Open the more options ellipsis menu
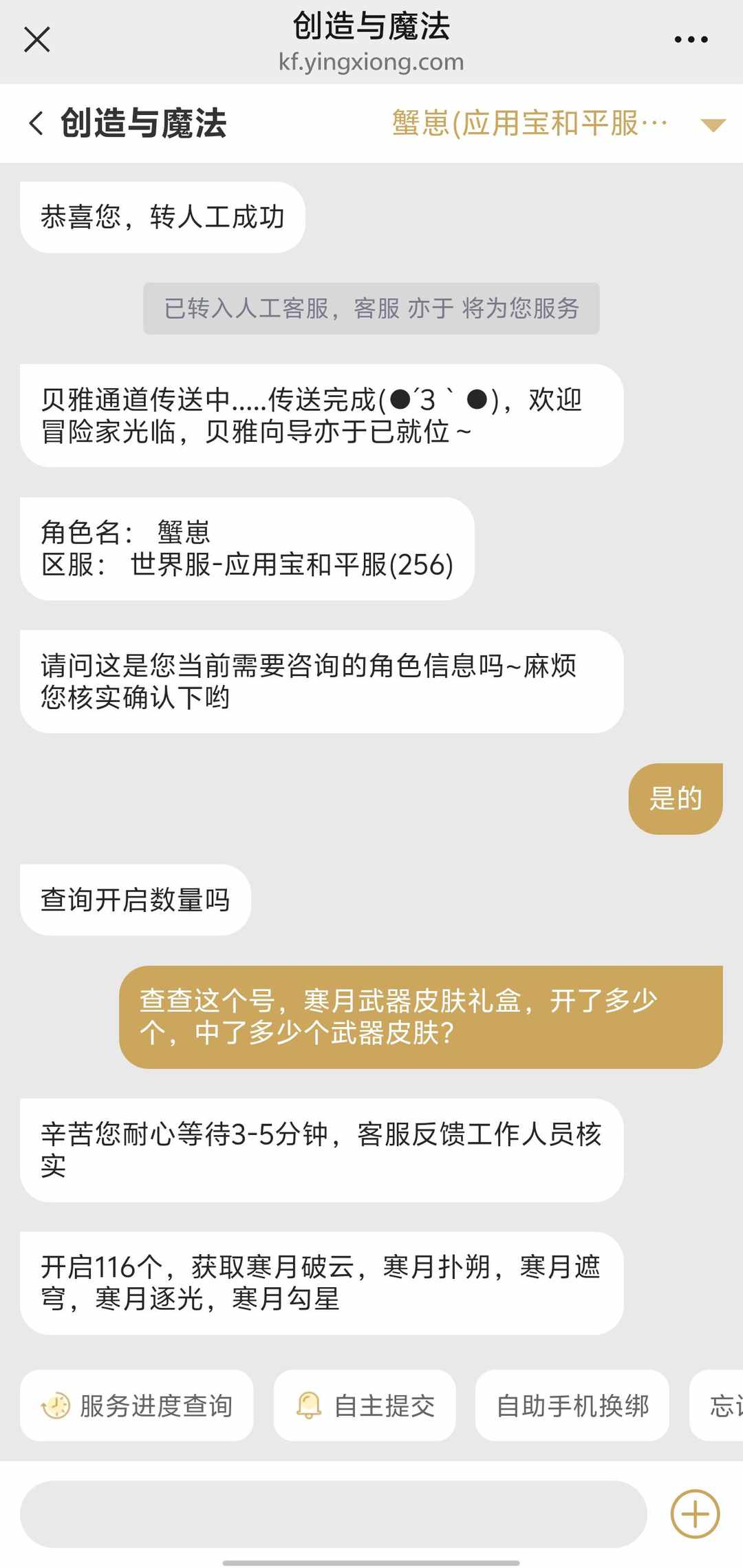The height and width of the screenshot is (1568, 743). pyautogui.click(x=690, y=39)
